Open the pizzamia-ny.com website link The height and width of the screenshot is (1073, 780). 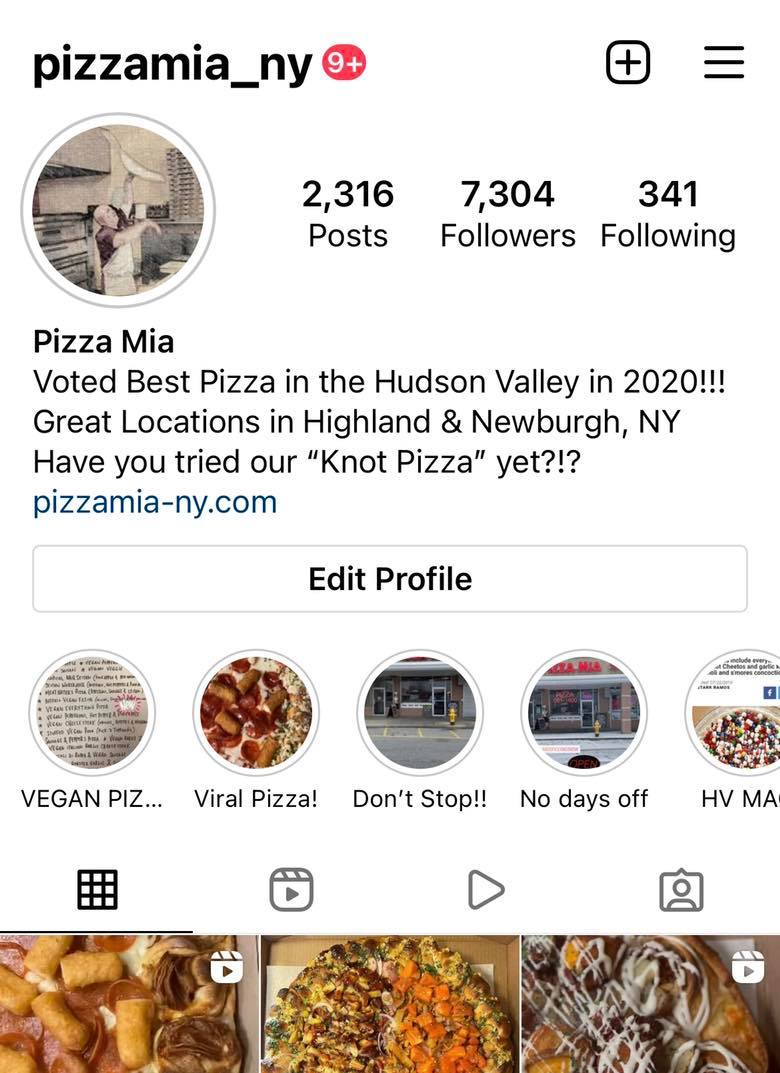[x=155, y=502]
